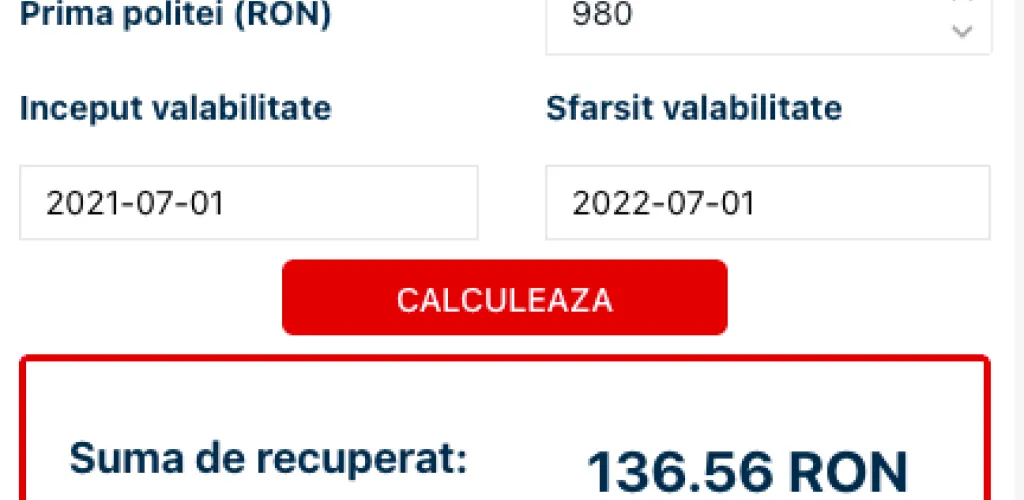Viewport: 1024px width, 500px height.
Task: Open the Sfarsit valabilitate date field
Action: tap(767, 203)
